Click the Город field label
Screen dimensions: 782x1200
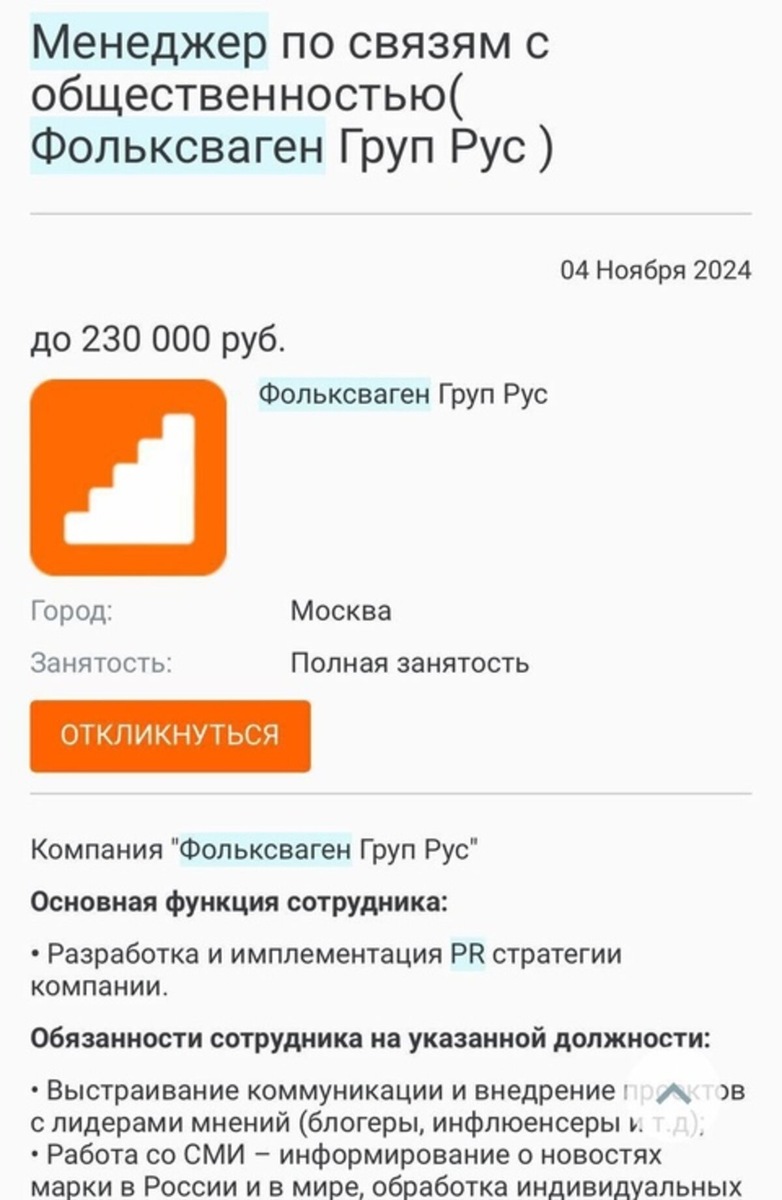[68, 610]
